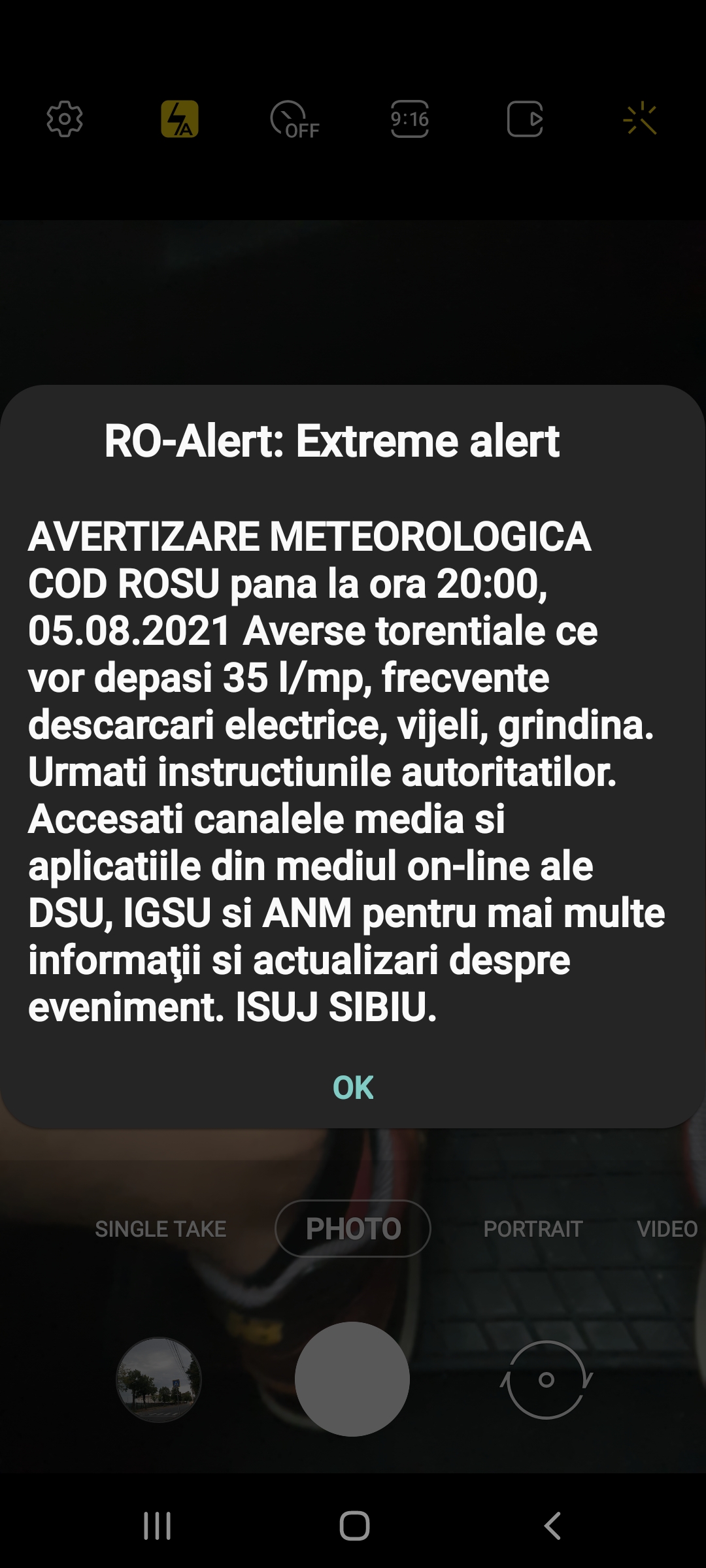Change the timer OFF setting

coord(294,120)
